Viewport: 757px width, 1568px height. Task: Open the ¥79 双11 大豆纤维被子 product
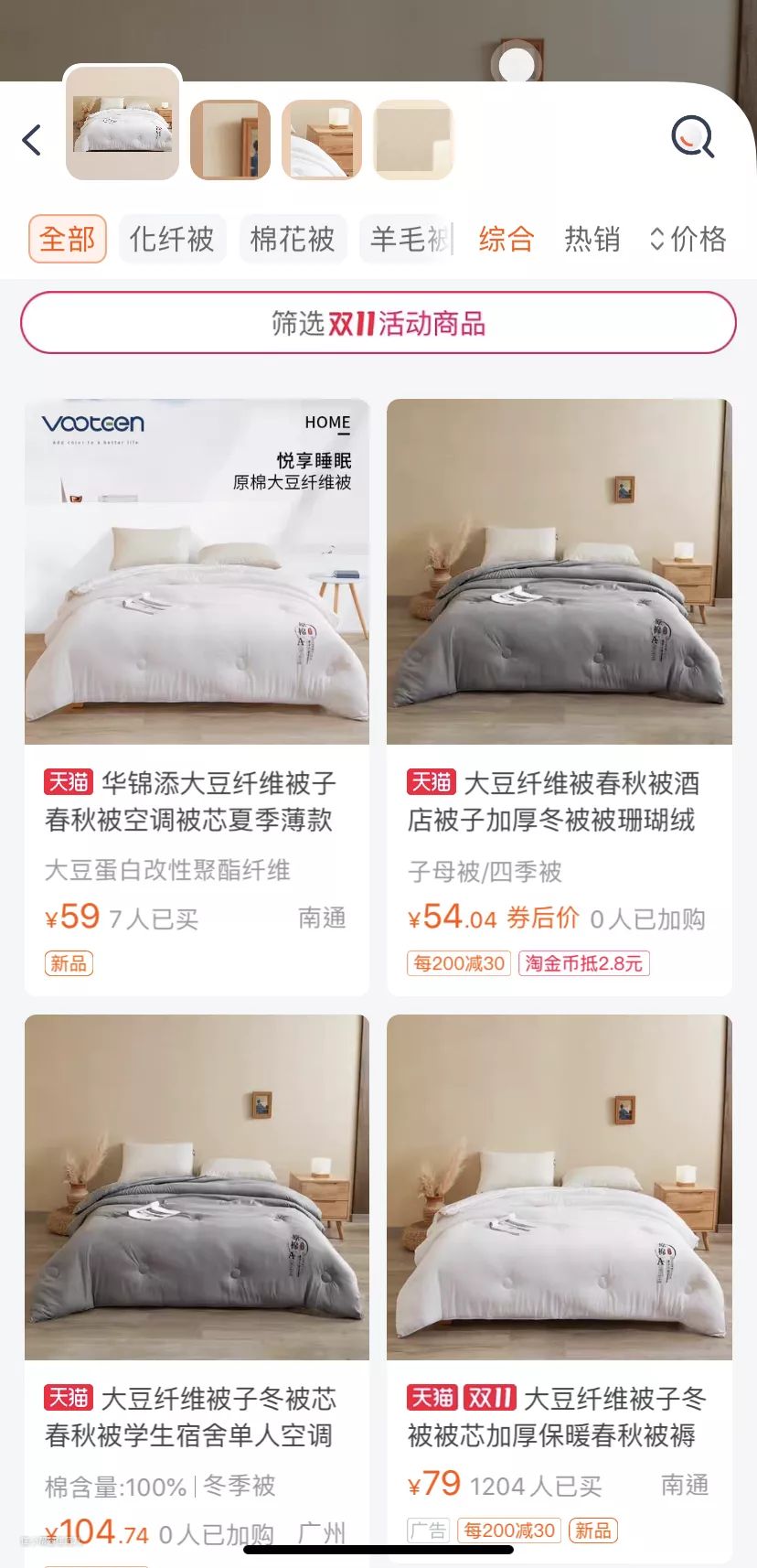560,1281
